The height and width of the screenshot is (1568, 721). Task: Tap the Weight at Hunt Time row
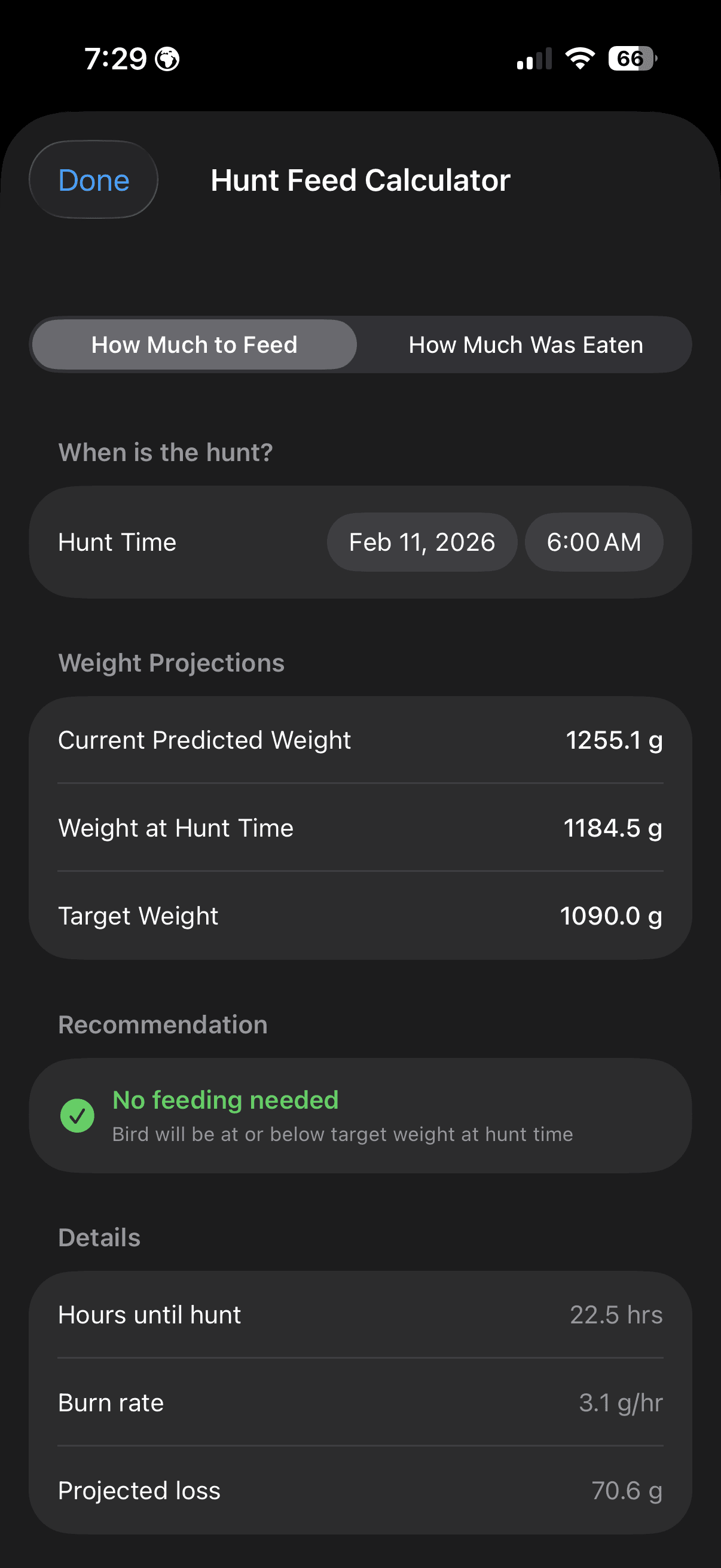(360, 828)
